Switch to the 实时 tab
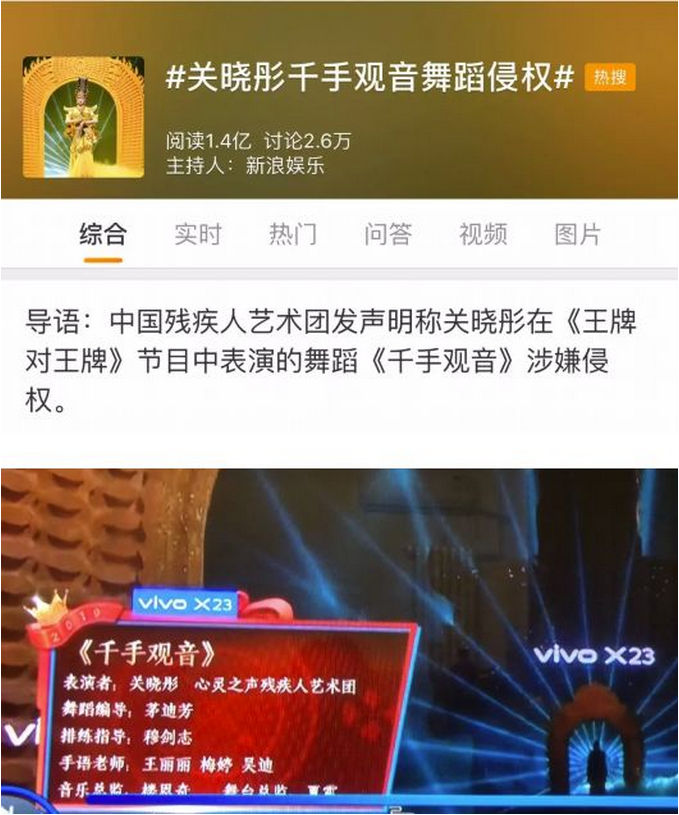This screenshot has width=679, height=815. tap(197, 235)
